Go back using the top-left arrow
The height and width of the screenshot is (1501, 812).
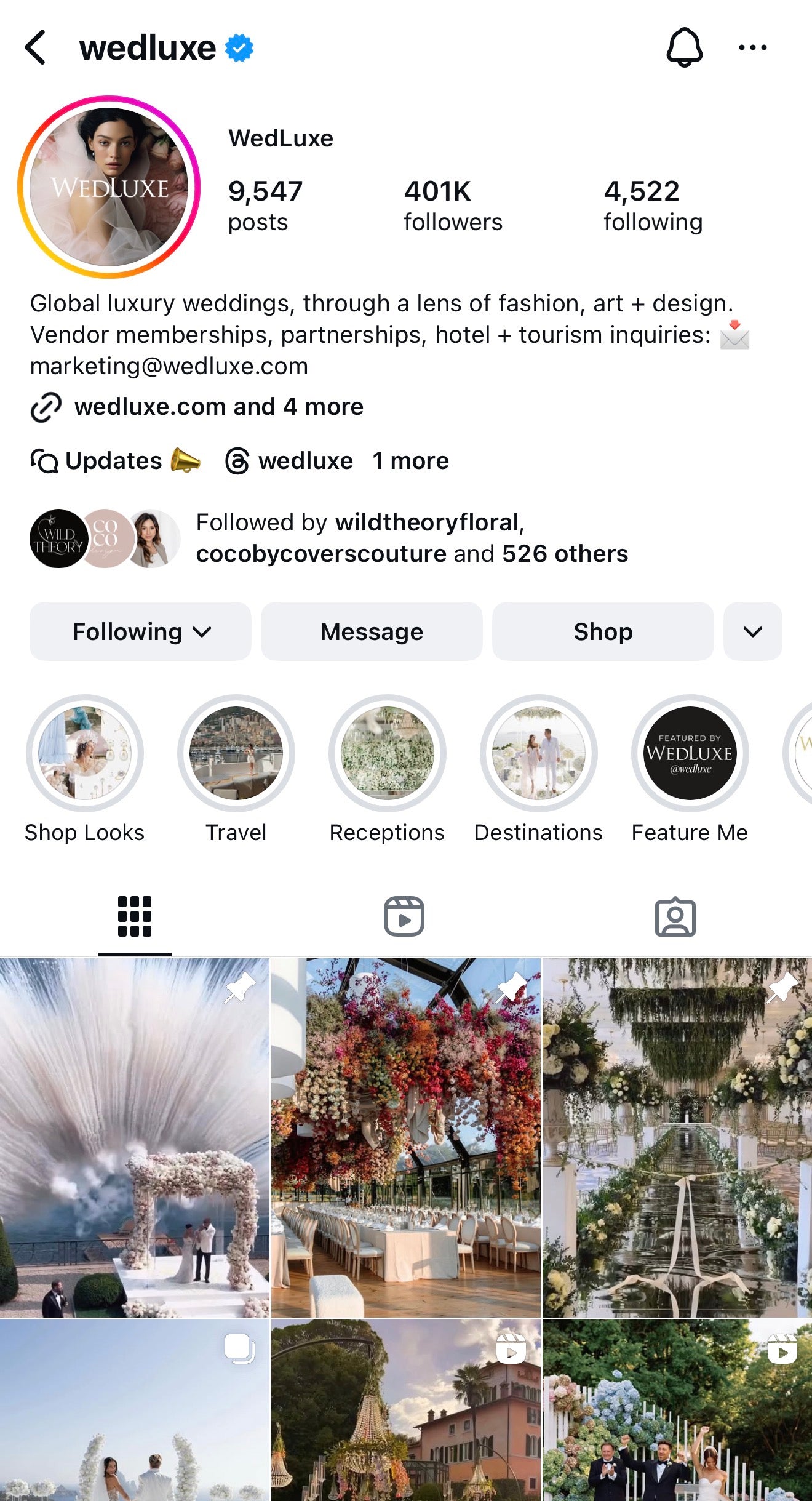35,47
